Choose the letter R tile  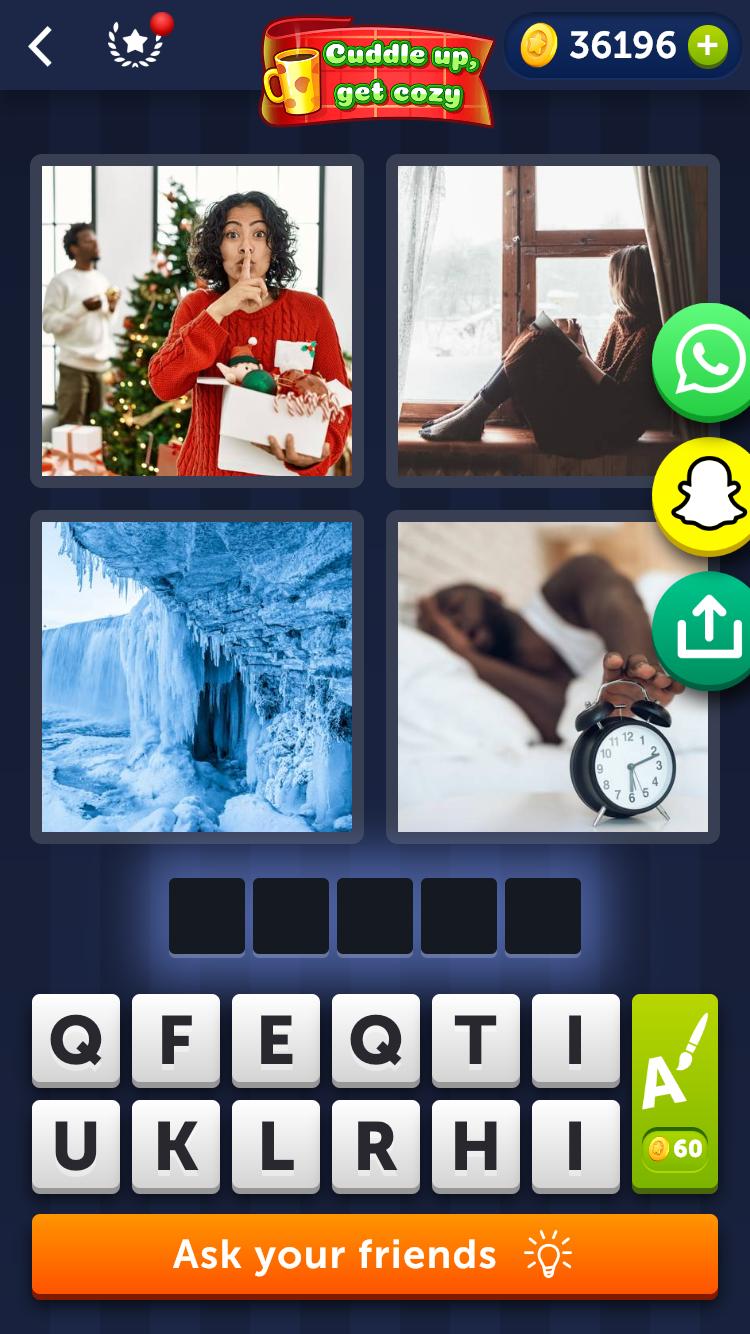point(376,1147)
